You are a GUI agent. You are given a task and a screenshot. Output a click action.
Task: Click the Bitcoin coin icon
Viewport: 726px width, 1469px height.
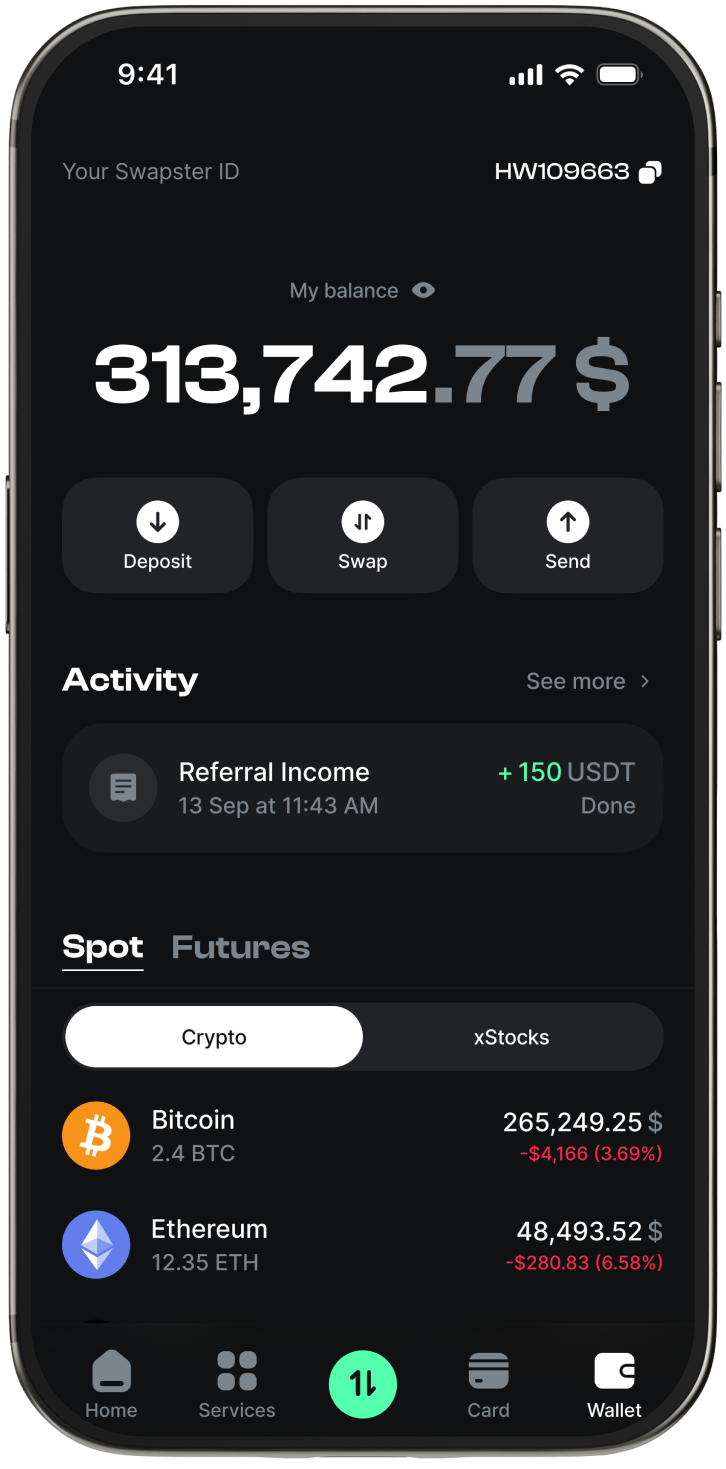click(96, 1135)
